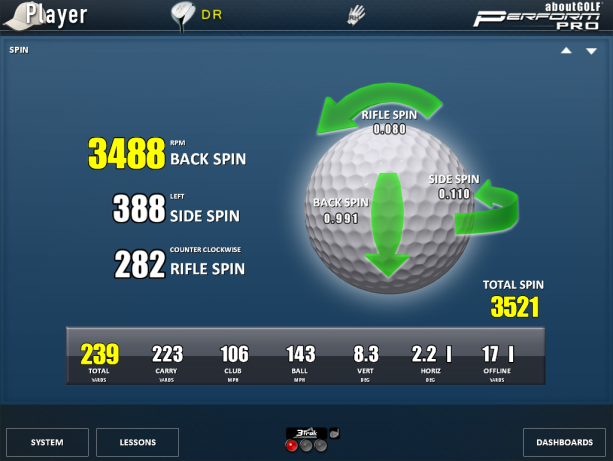Open Dashboards
The image size is (613, 461).
click(x=565, y=442)
